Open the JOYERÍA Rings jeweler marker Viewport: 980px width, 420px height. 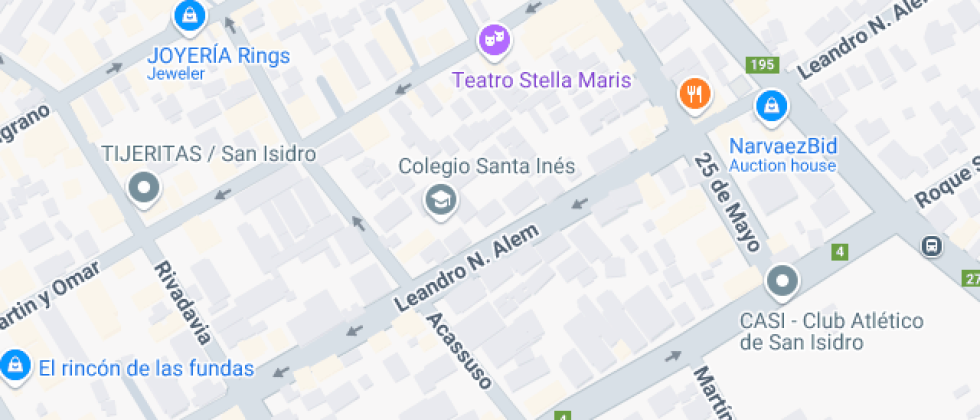click(187, 15)
